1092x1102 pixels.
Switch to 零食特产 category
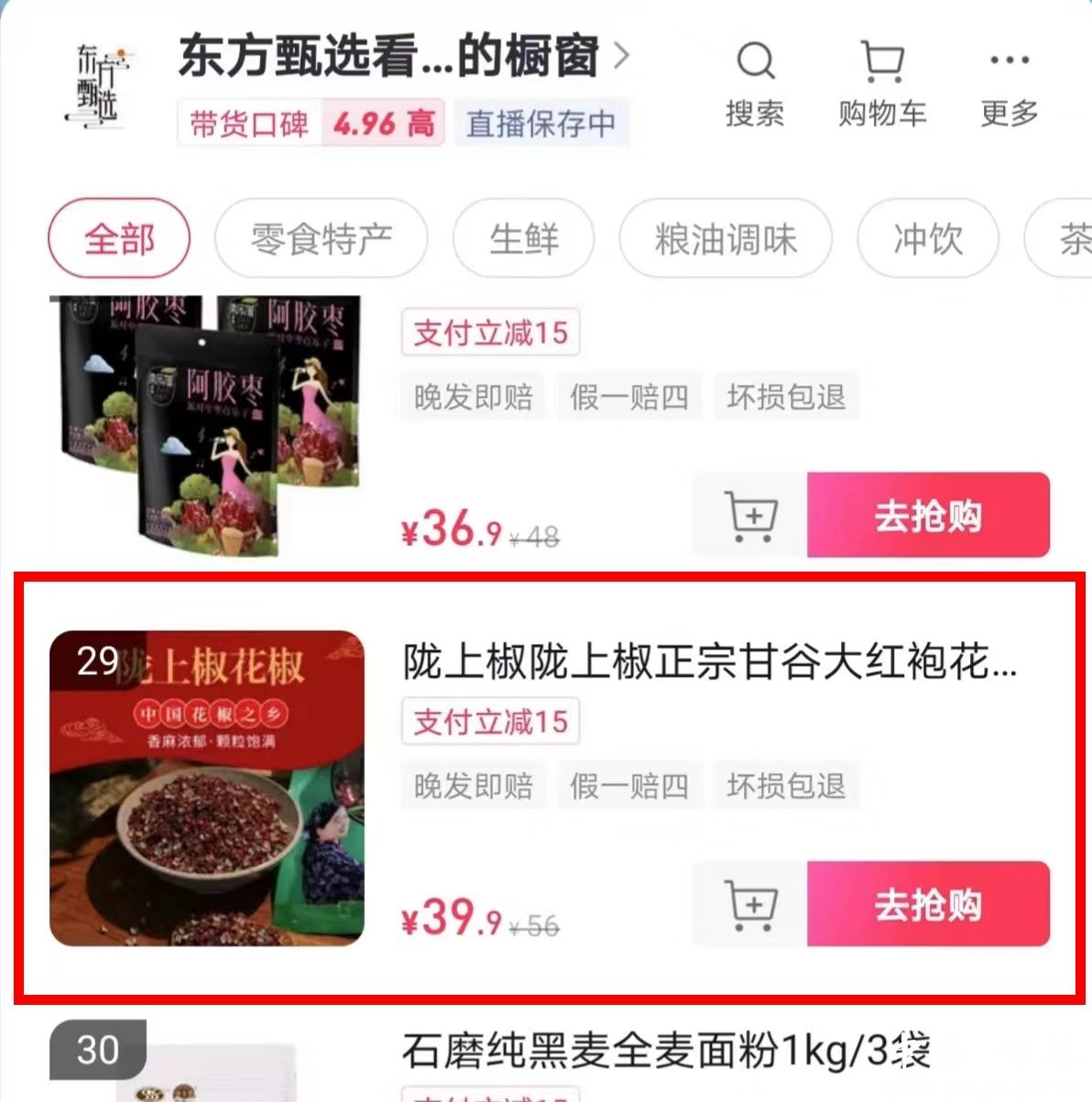pyautogui.click(x=322, y=239)
